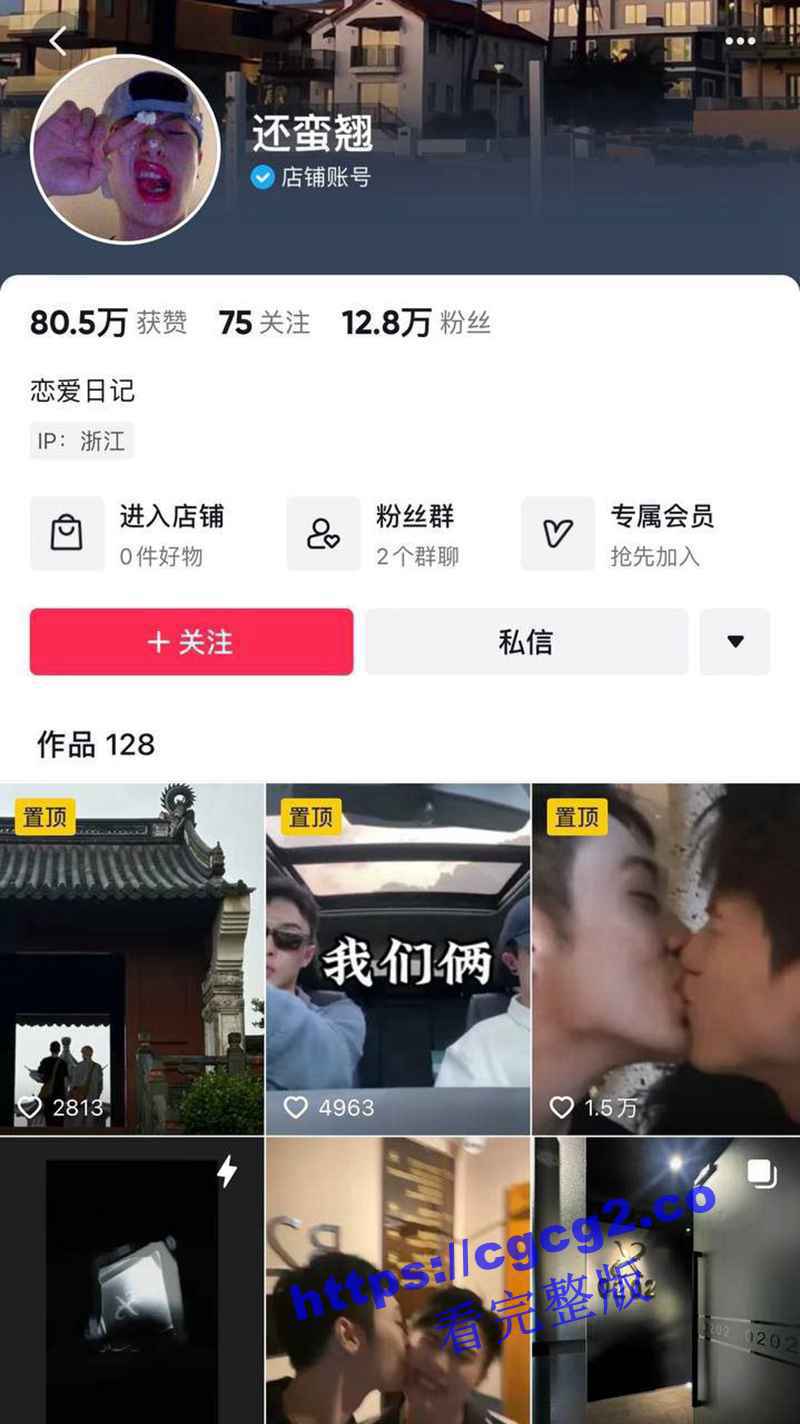Open the three-dot overflow menu
Screen dimensions: 800x1424
[740, 41]
